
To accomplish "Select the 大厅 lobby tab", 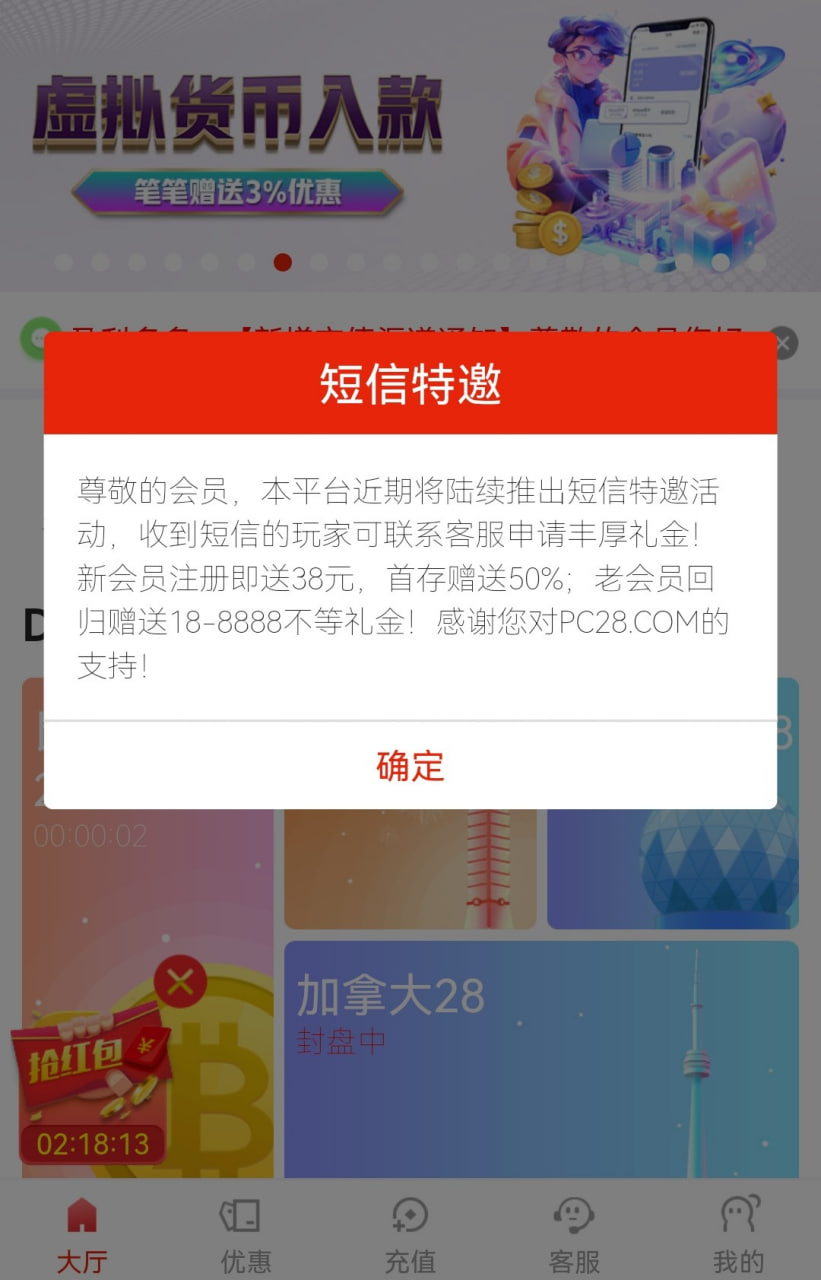I will (81, 1234).
